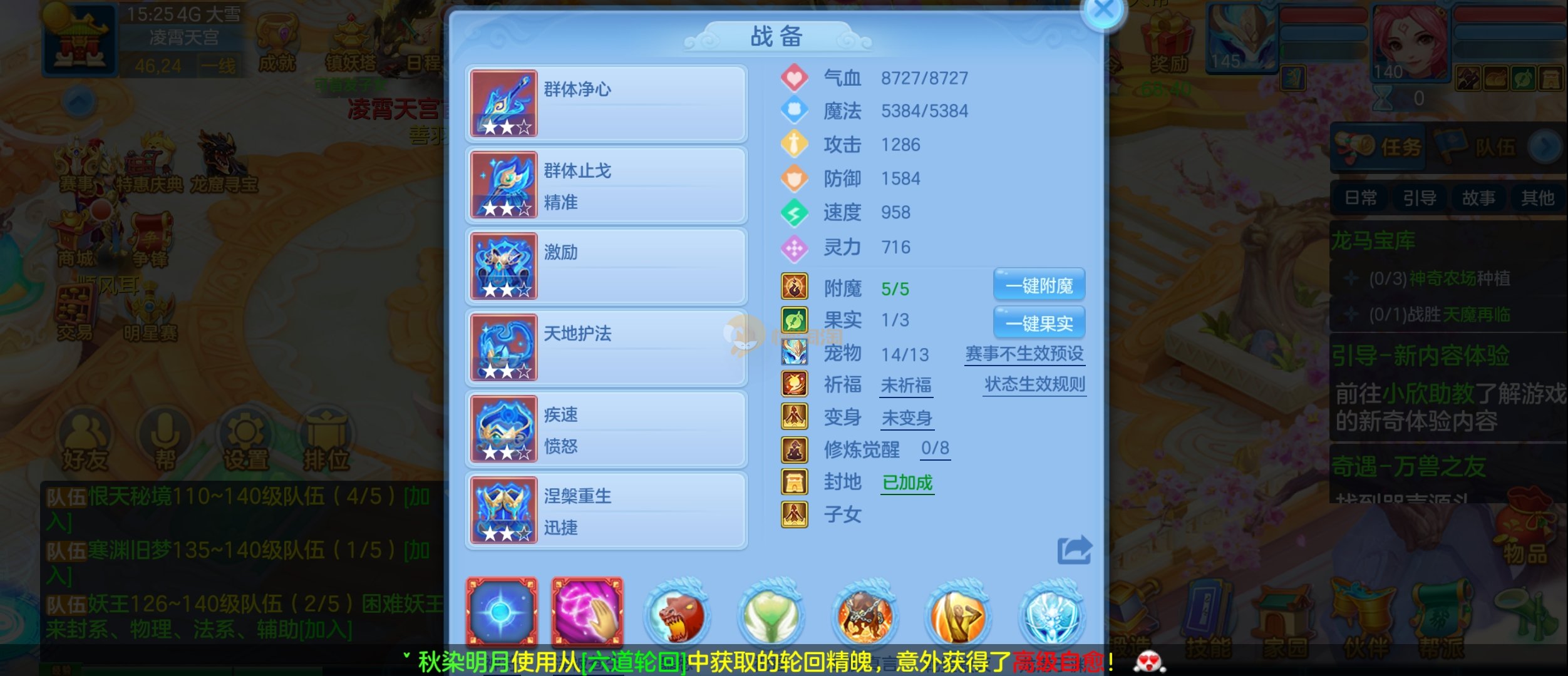Viewport: 1568px width, 676px height.
Task: Share the battle preparation panel
Action: click(x=1075, y=550)
